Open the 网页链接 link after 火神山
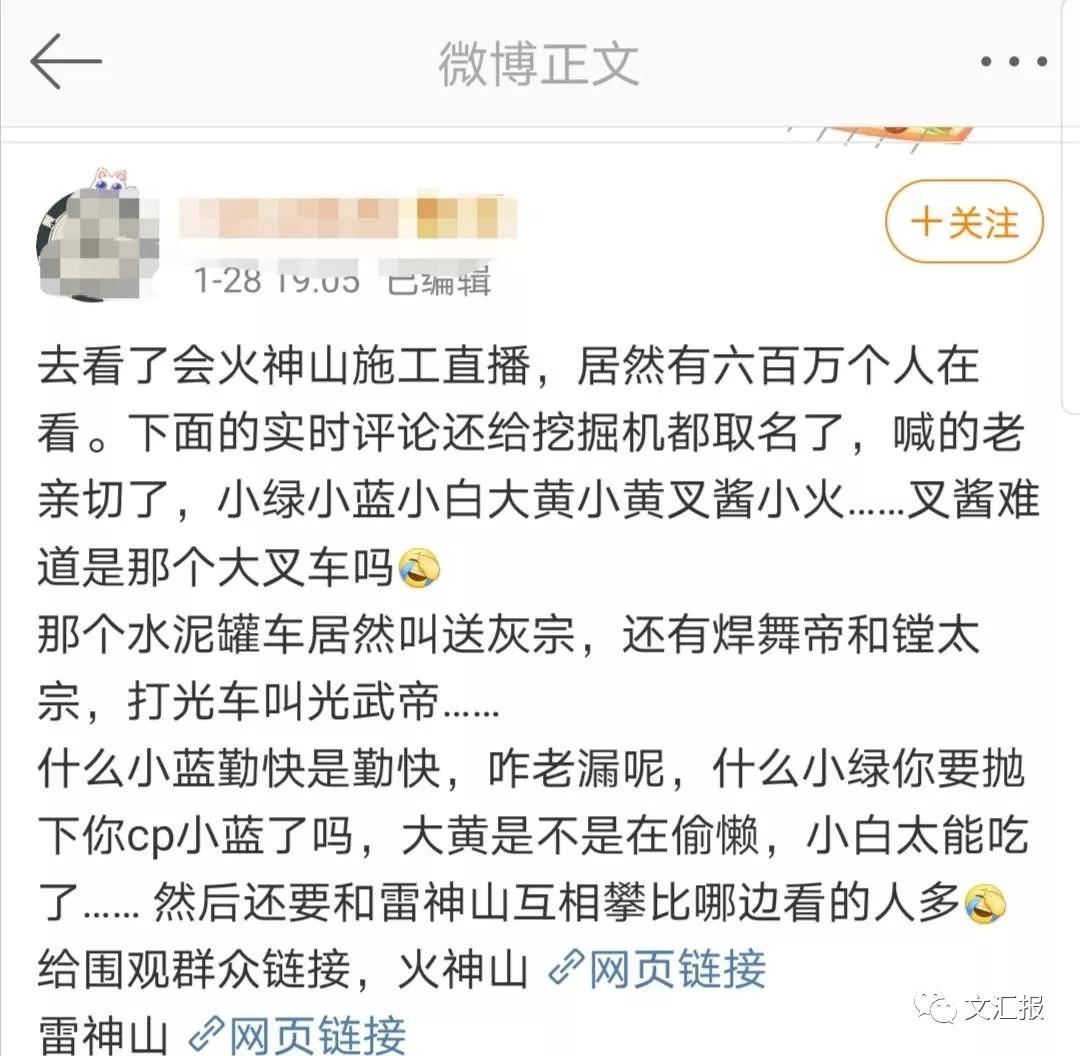1080x1056 pixels. pyautogui.click(x=658, y=969)
